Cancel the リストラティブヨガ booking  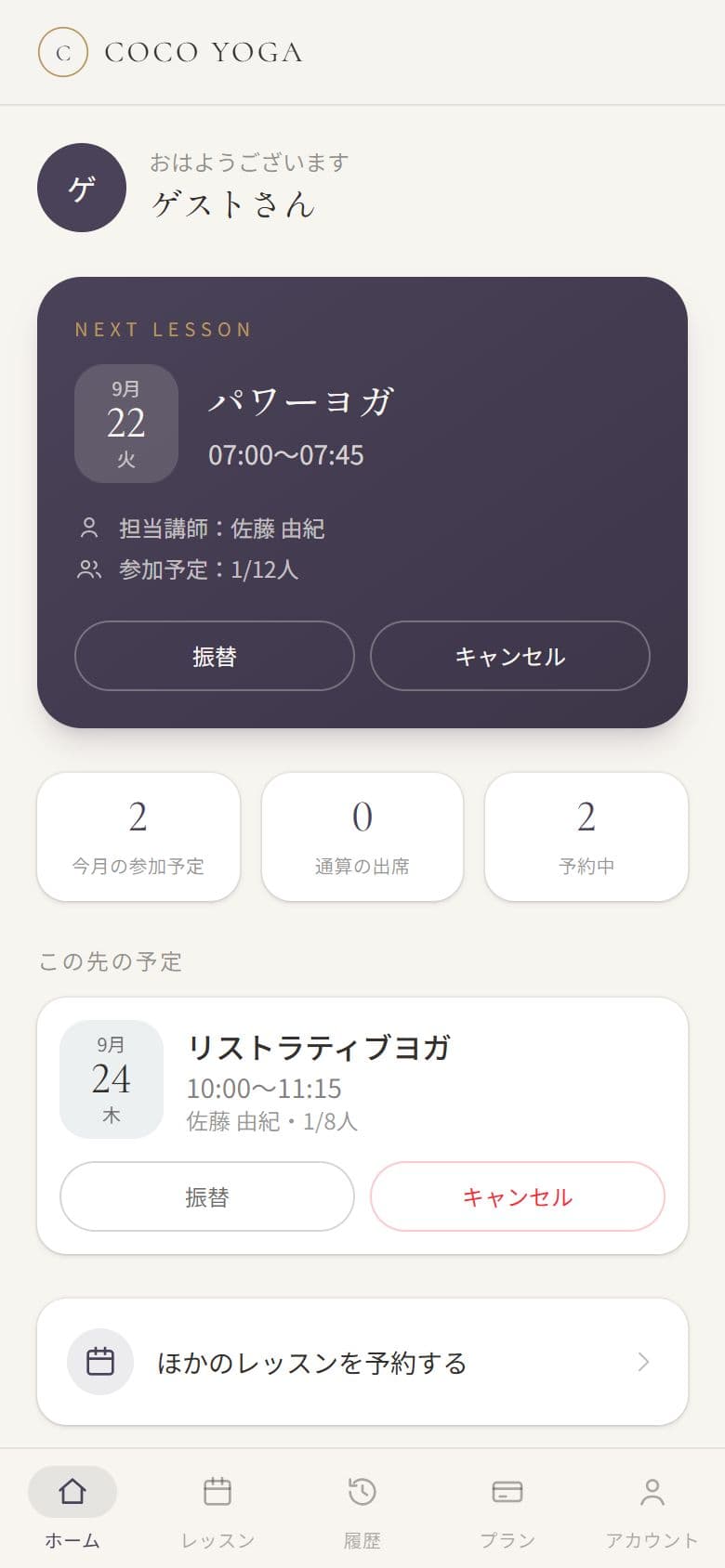pyautogui.click(x=517, y=1196)
